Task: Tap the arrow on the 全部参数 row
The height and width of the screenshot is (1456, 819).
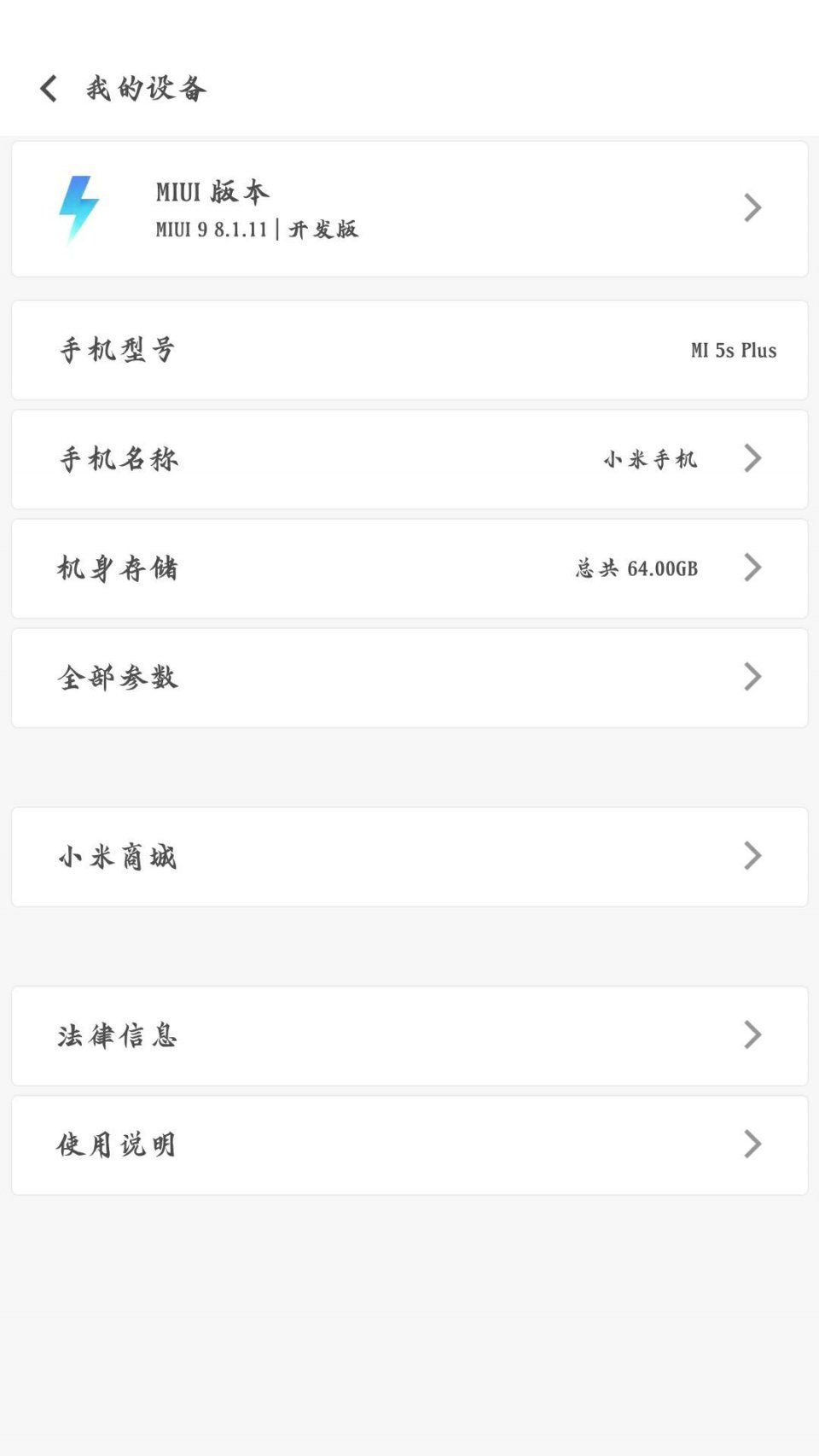Action: (752, 677)
